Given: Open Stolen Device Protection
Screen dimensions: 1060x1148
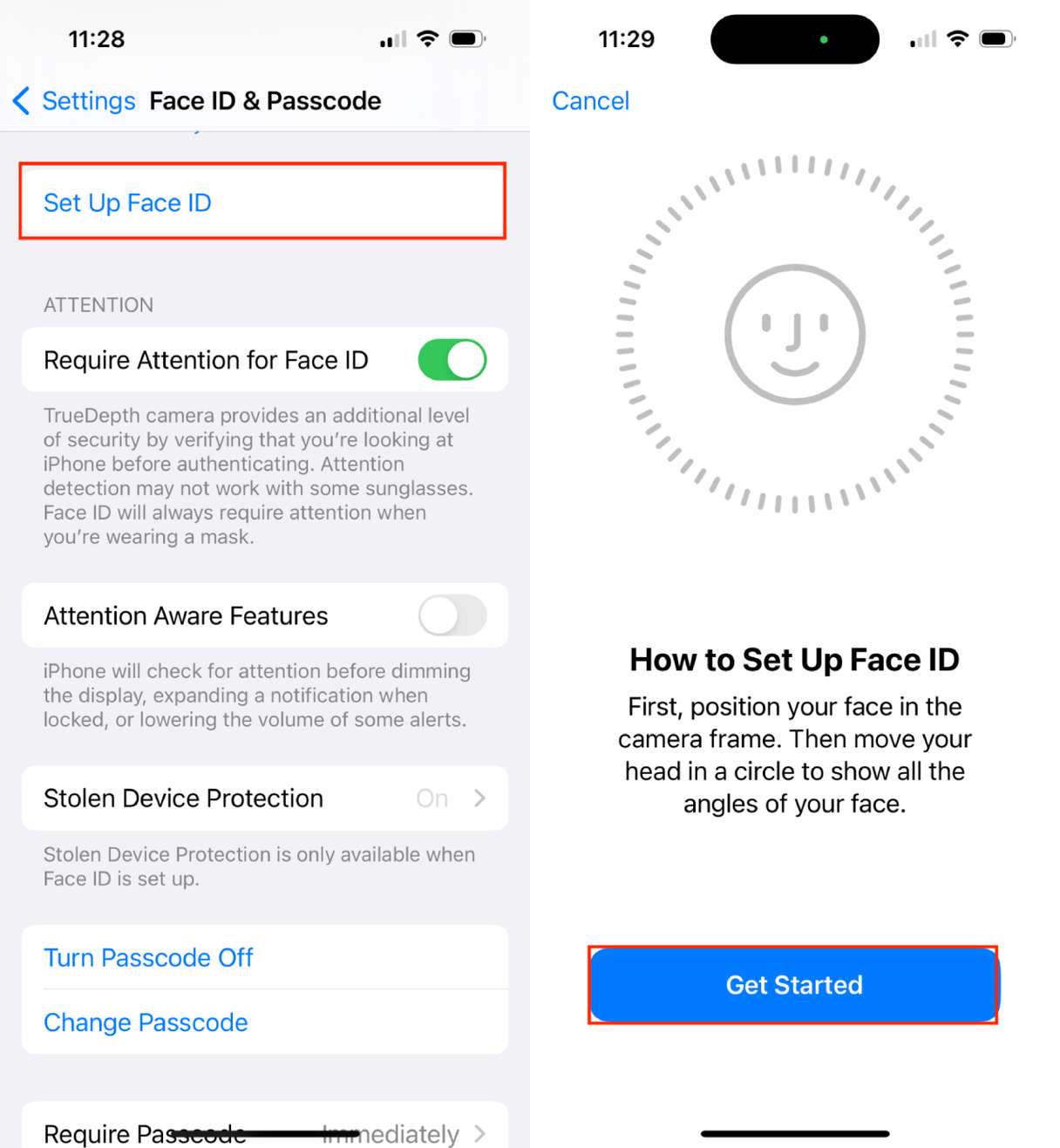Looking at the screenshot, I should tap(264, 798).
